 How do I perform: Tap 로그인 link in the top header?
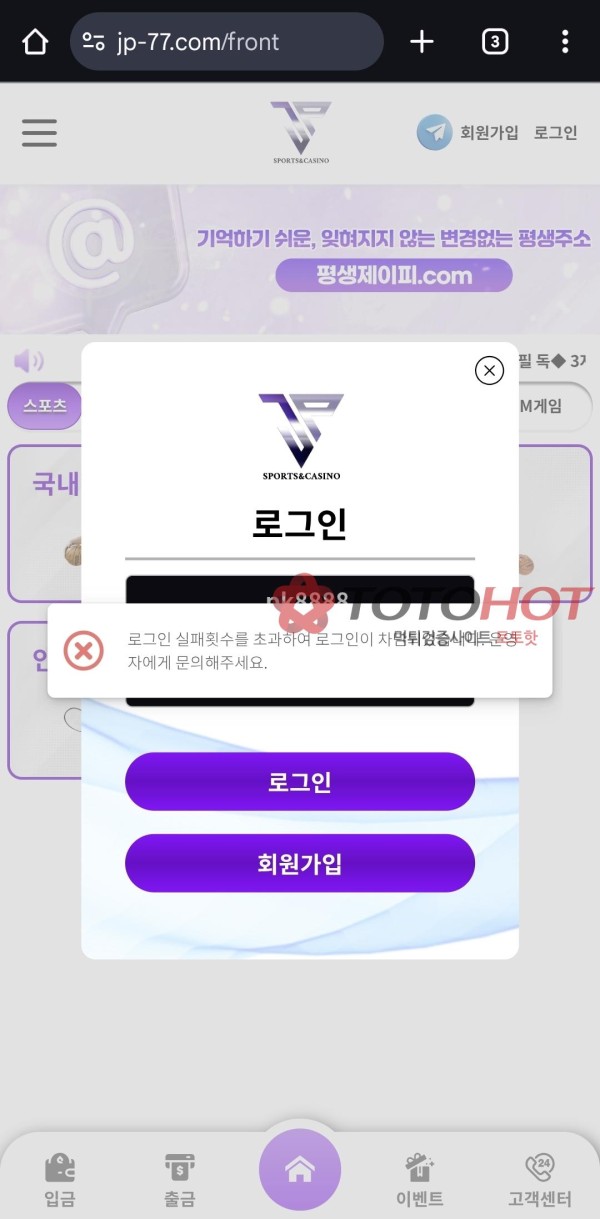click(x=556, y=133)
